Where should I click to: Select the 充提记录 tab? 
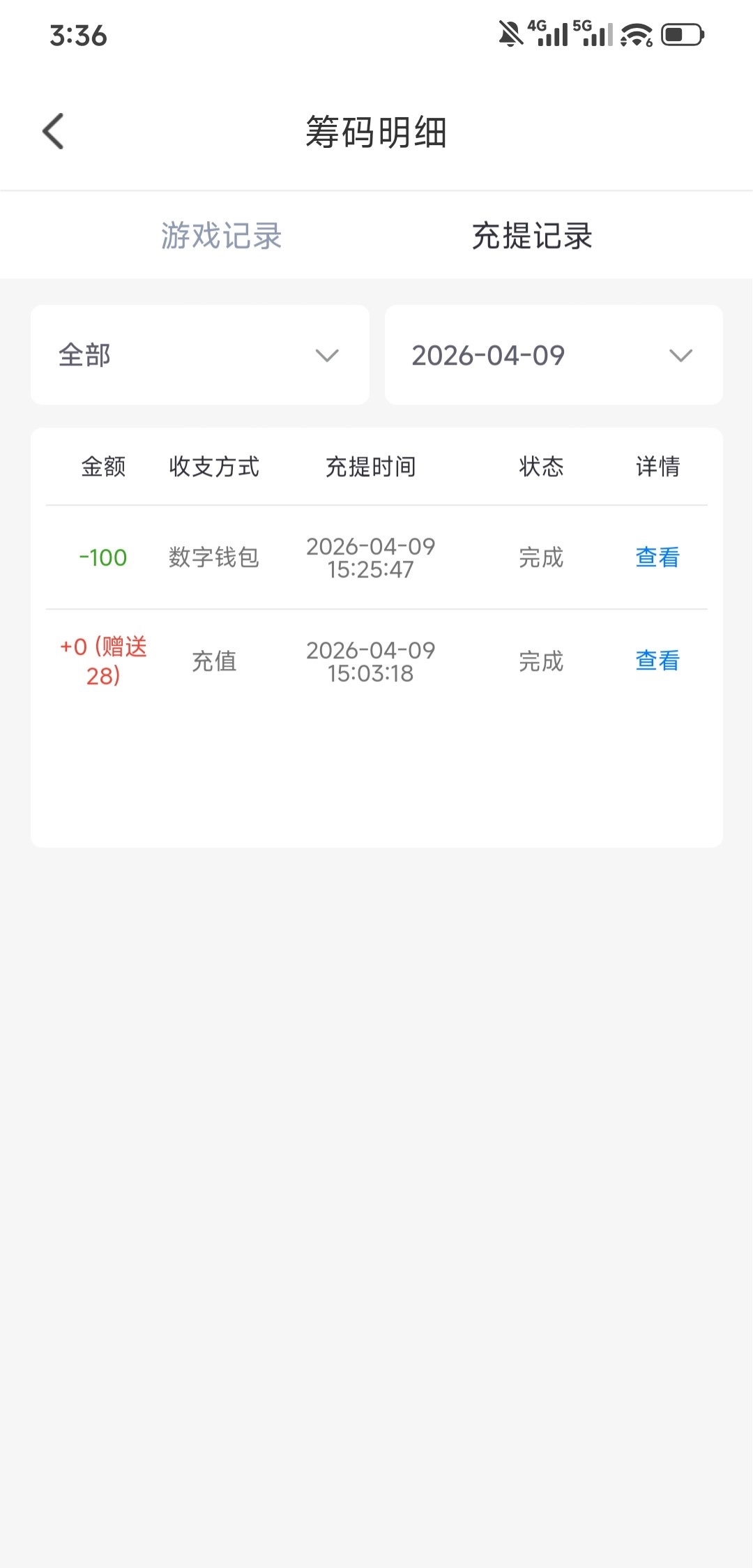(532, 236)
